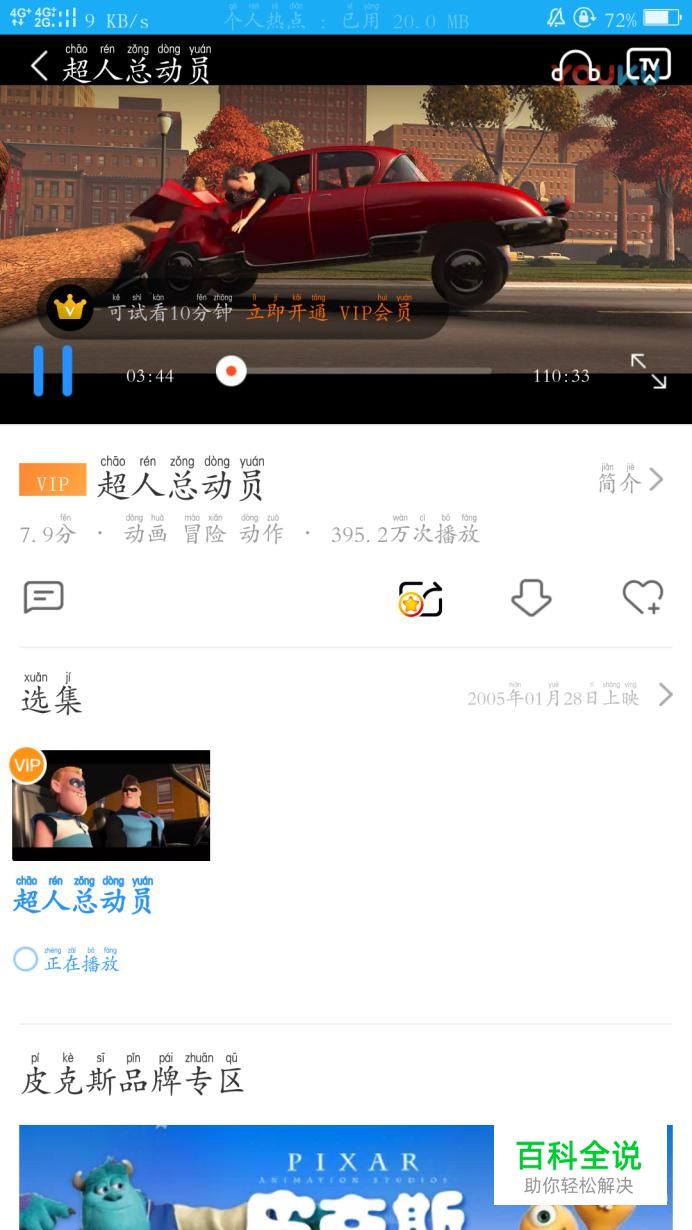Enter fullscreen video mode
Image resolution: width=692 pixels, height=1230 pixels.
(648, 372)
